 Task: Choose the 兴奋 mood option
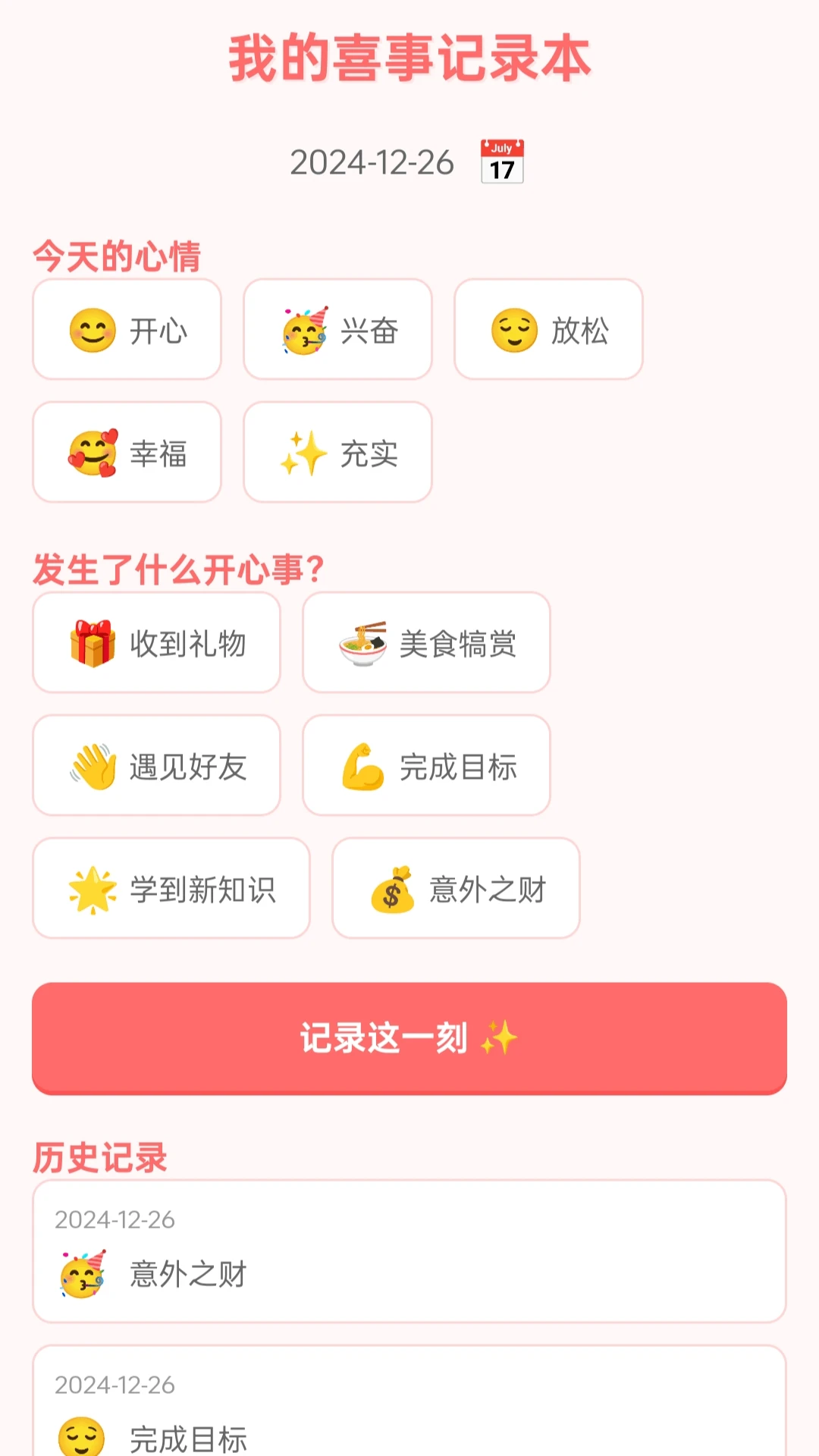[x=338, y=330]
